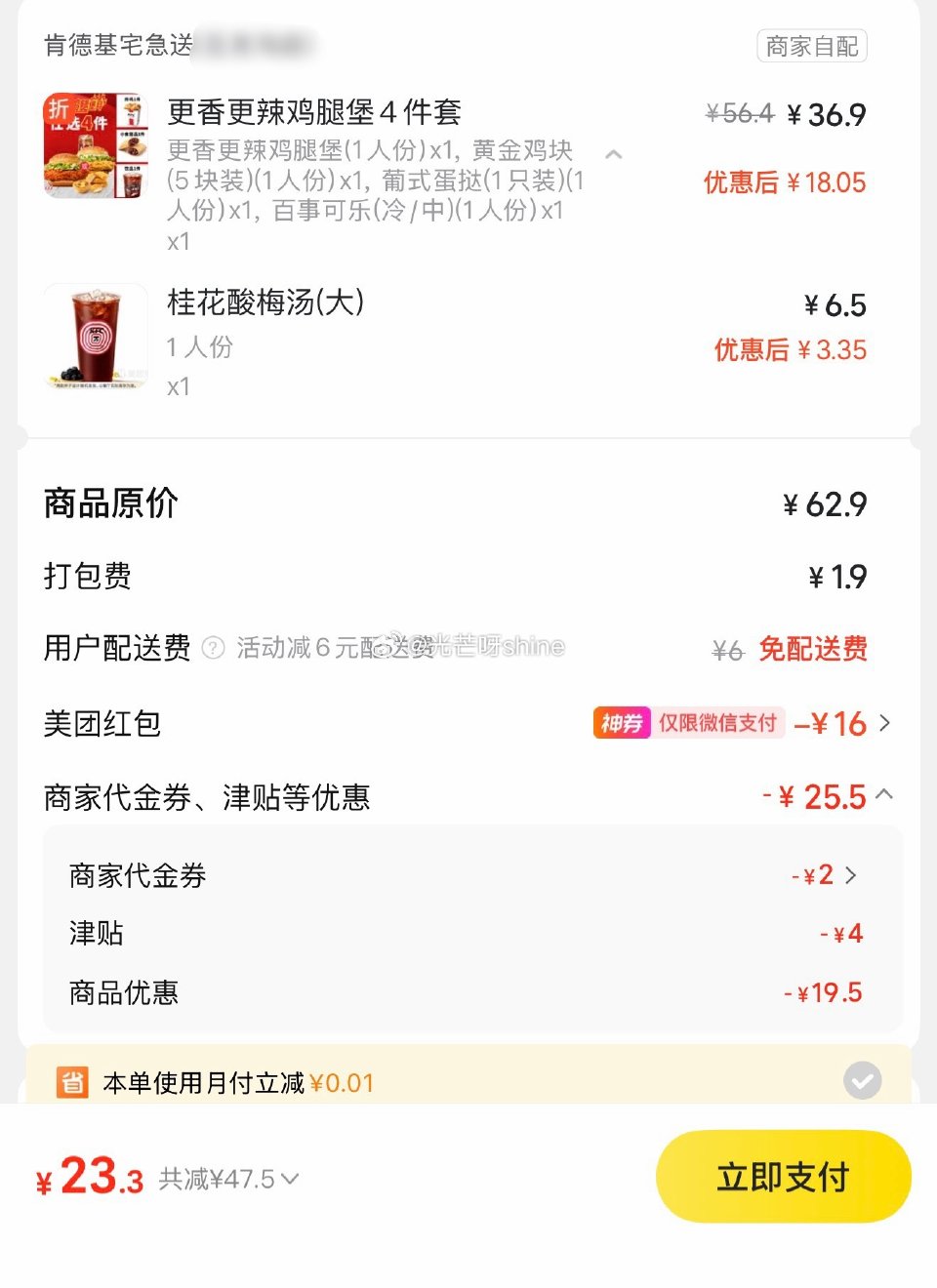Click the 商品优惠 -¥19.5 row
Image resolution: width=937 pixels, height=1288 pixels.
[x=823, y=992]
